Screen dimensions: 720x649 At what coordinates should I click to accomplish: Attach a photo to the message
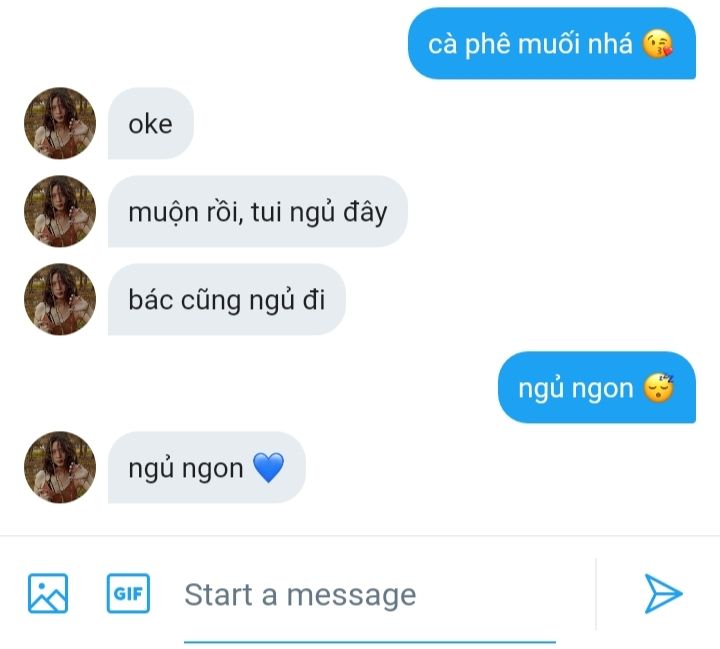coord(48,593)
